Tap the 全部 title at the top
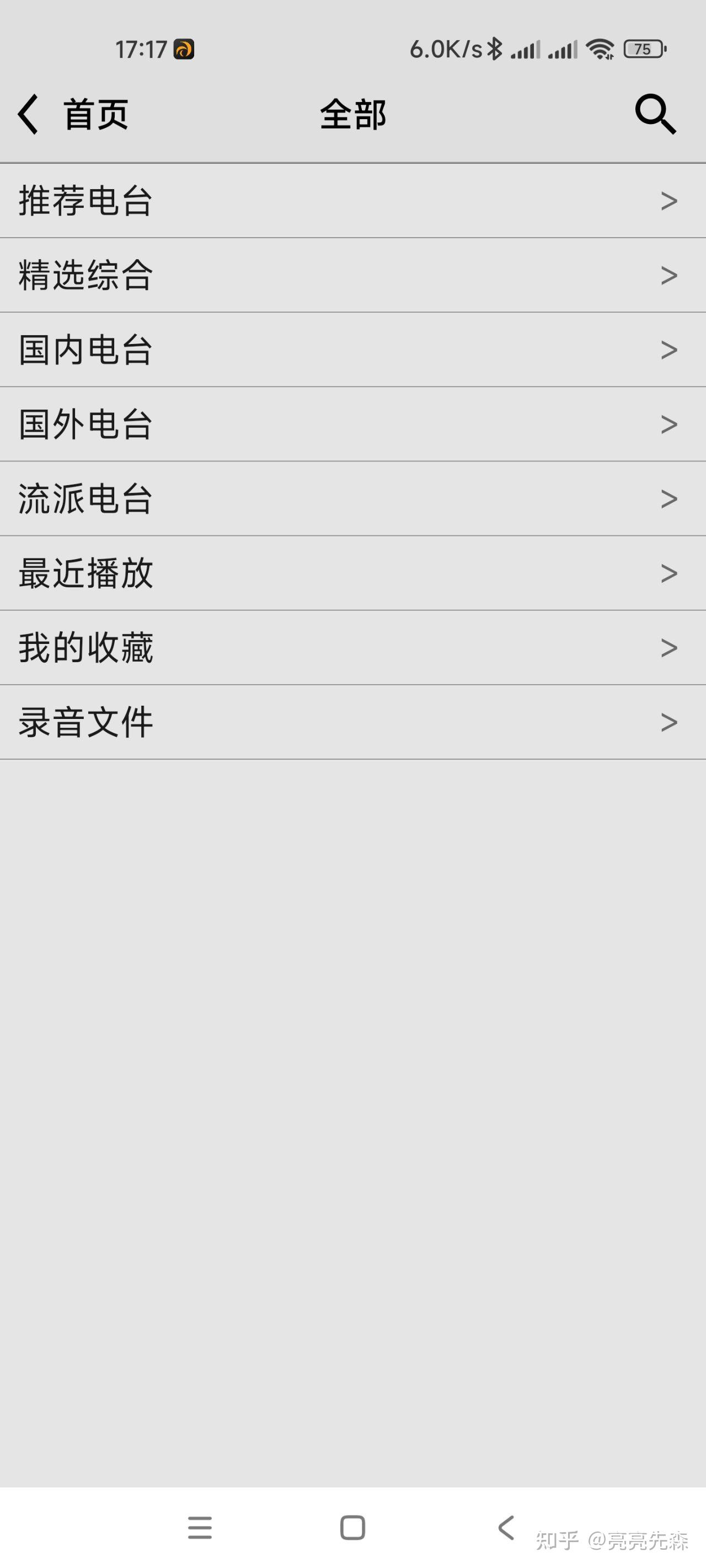Viewport: 706px width, 1568px height. pos(352,113)
